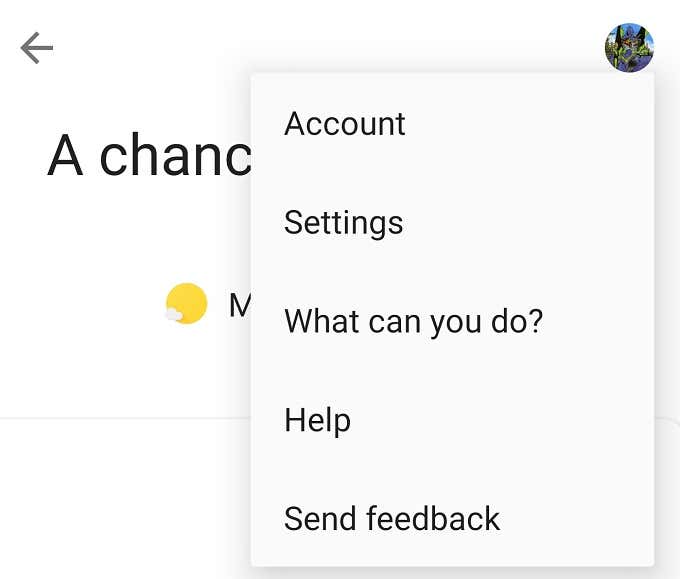The width and height of the screenshot is (680, 579).
Task: Open Account from the menu
Action: click(345, 123)
